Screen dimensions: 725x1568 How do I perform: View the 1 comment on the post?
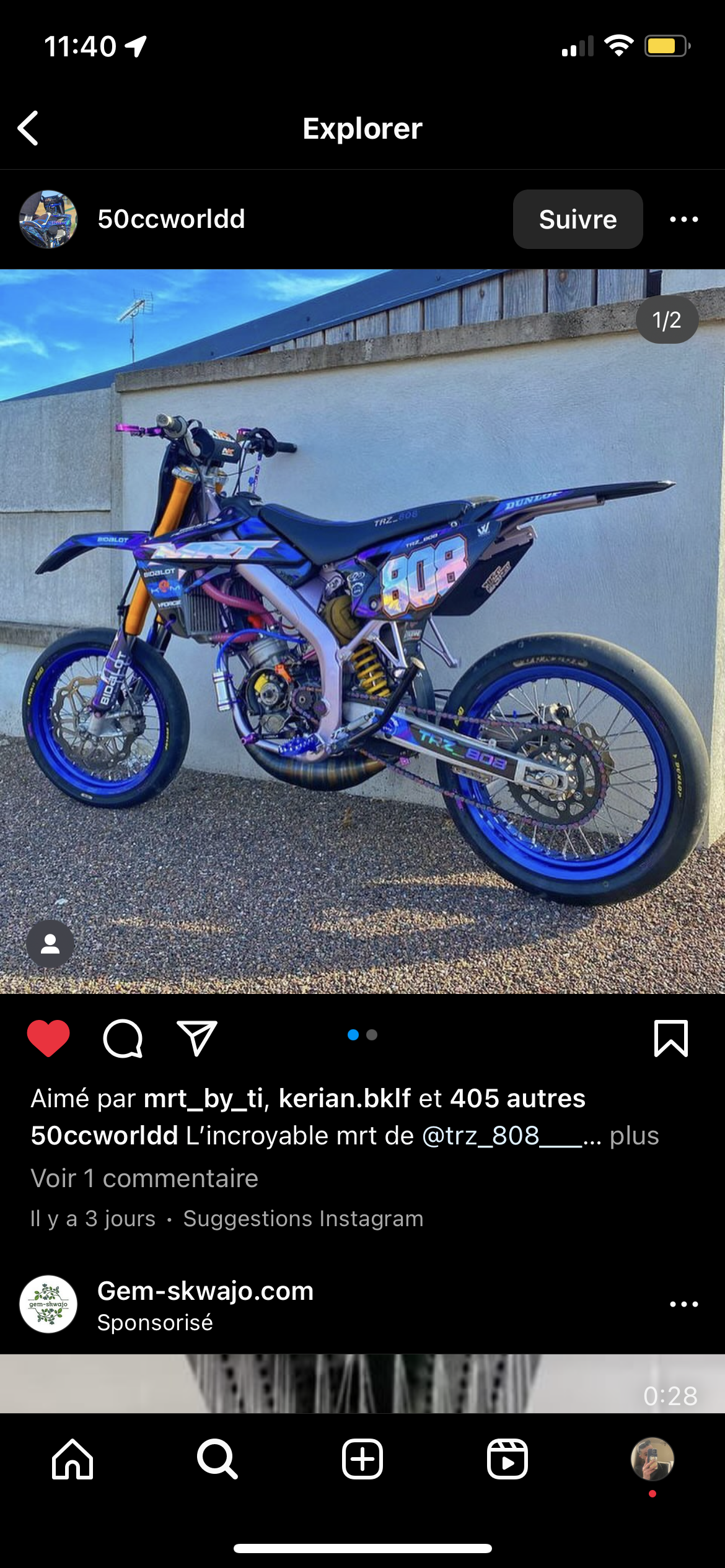(144, 1178)
